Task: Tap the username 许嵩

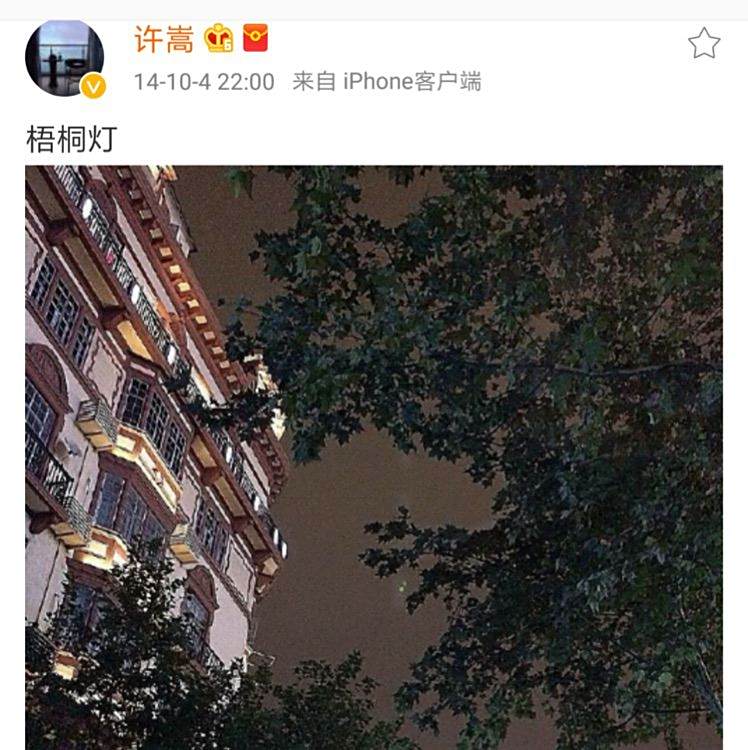Action: coord(164,39)
